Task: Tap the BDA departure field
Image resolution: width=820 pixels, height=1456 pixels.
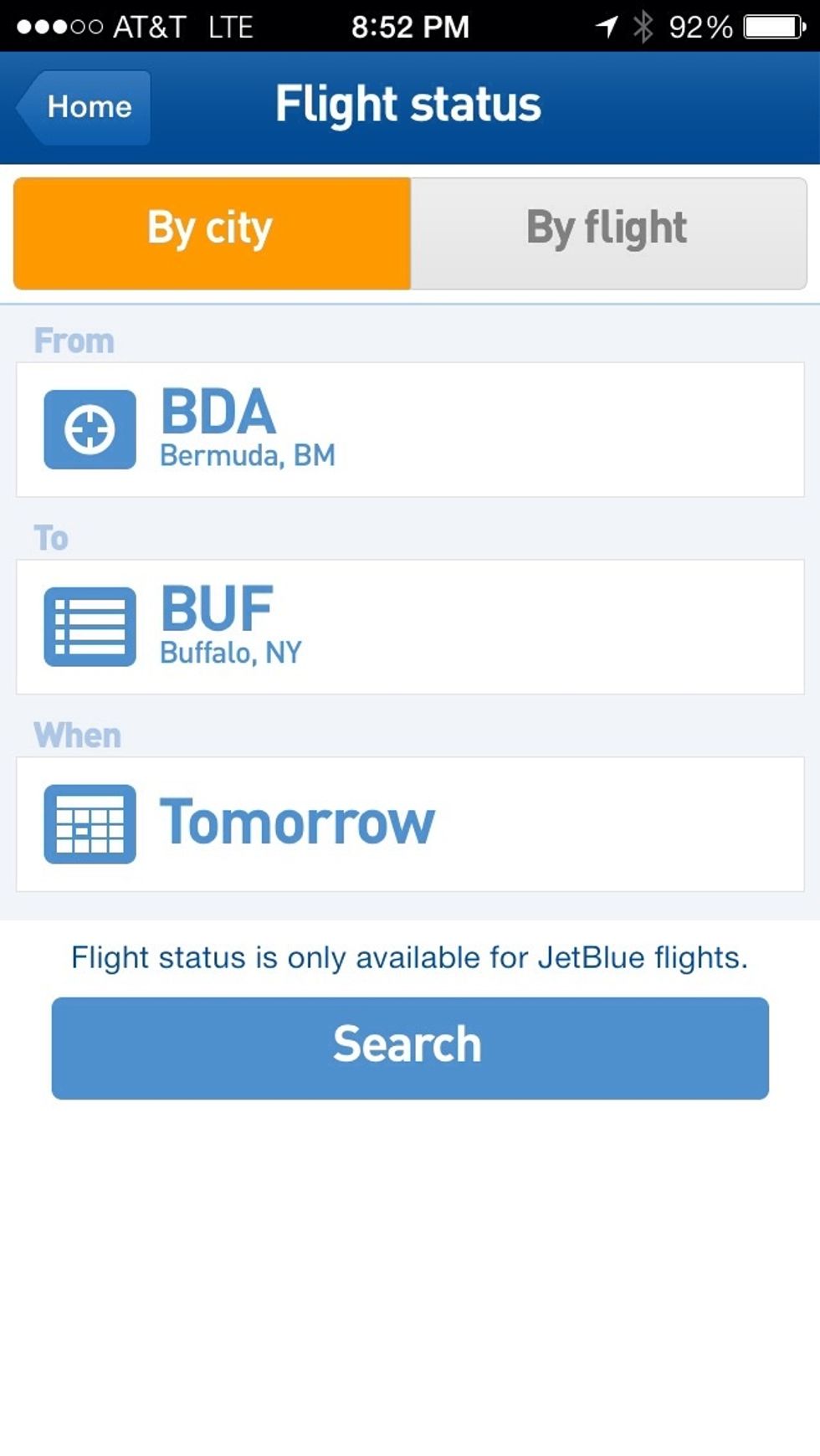Action: pyautogui.click(x=219, y=410)
